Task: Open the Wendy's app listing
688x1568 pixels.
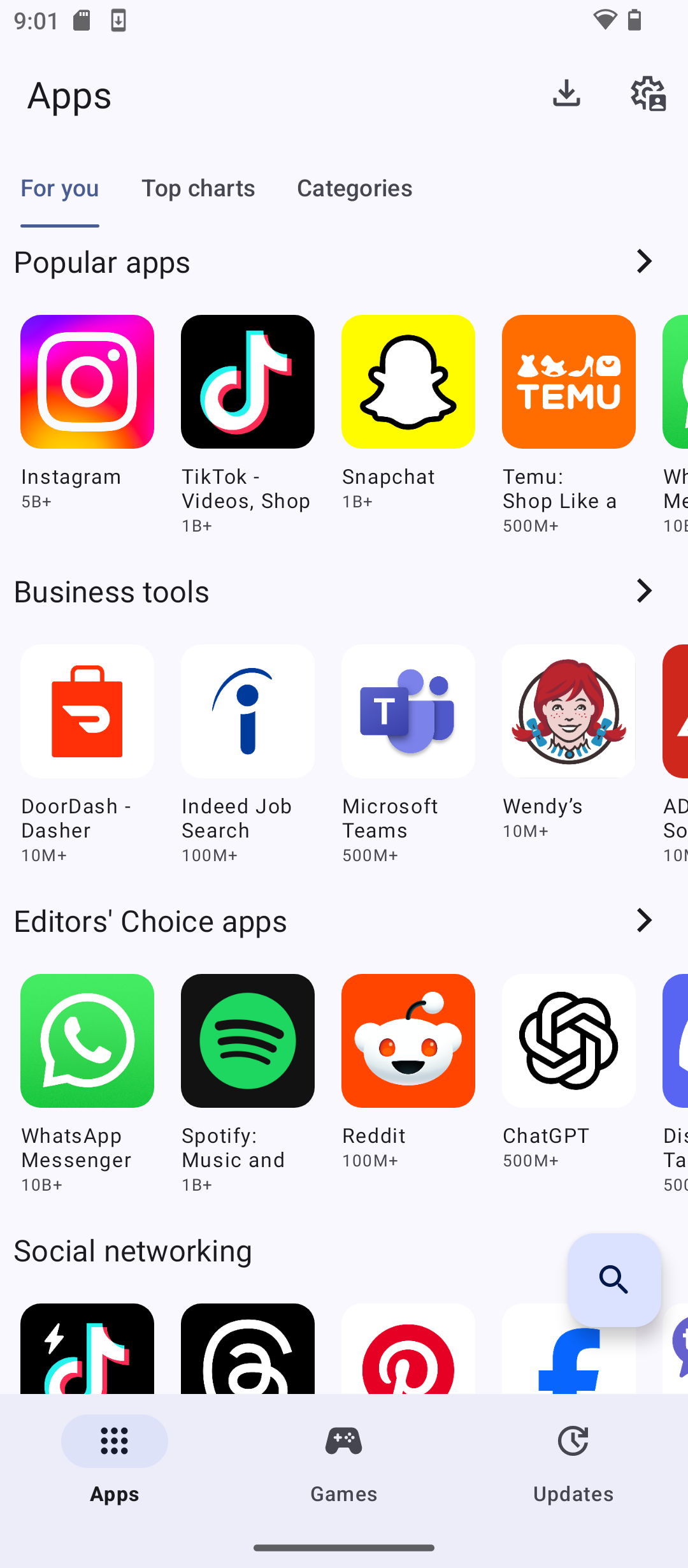Action: [569, 711]
